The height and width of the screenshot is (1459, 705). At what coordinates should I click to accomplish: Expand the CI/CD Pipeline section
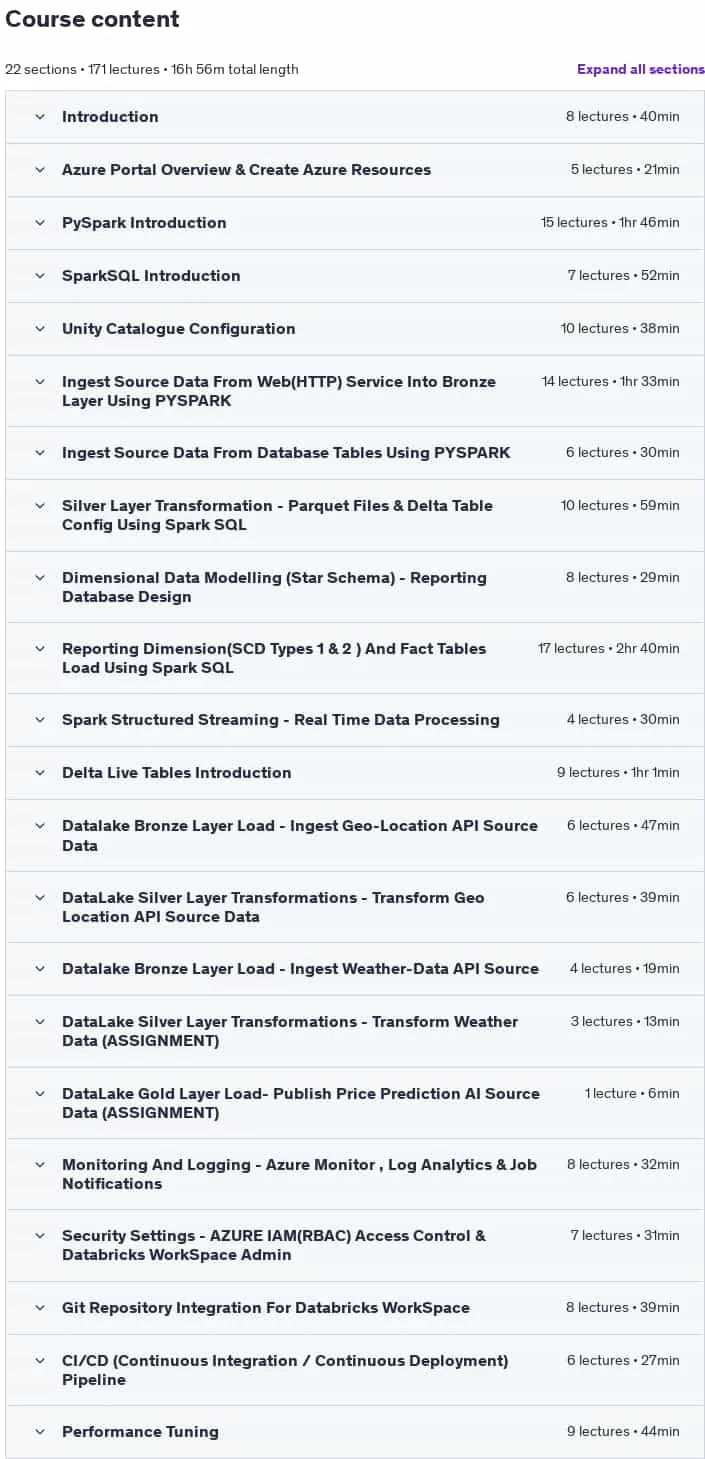pos(355,1370)
